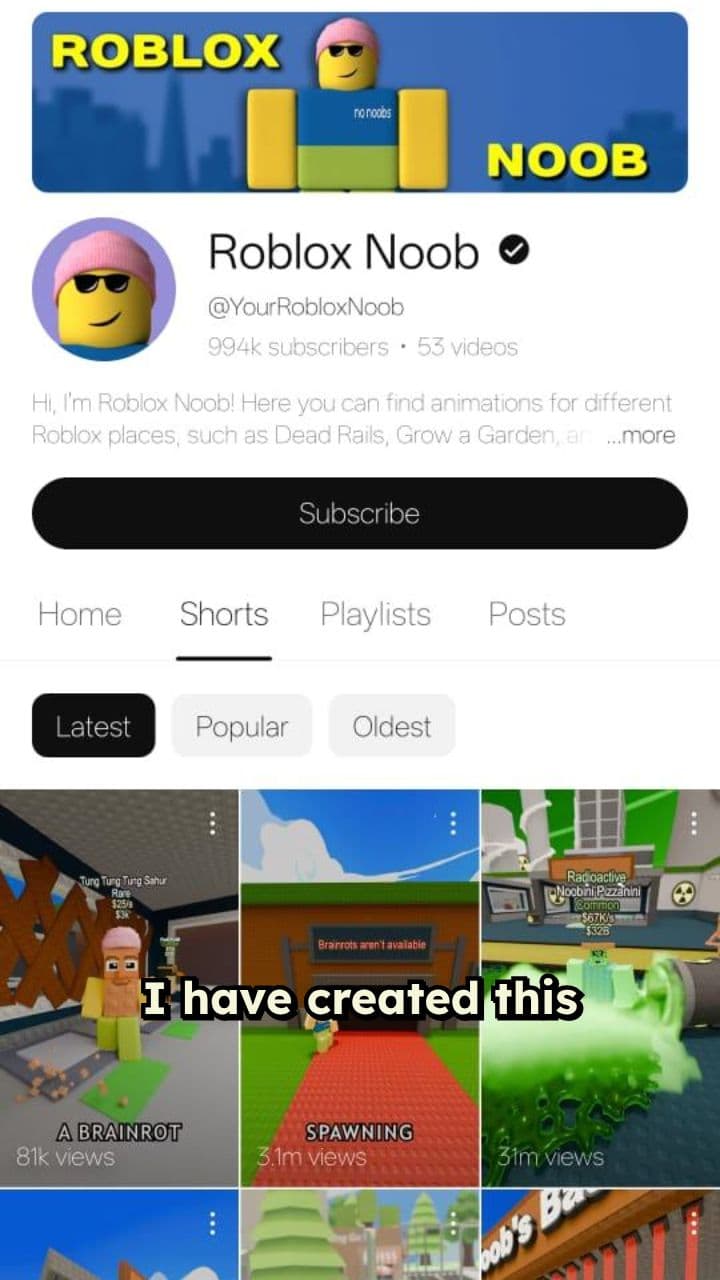
Task: Sort shorts by Popular
Action: coord(241,726)
